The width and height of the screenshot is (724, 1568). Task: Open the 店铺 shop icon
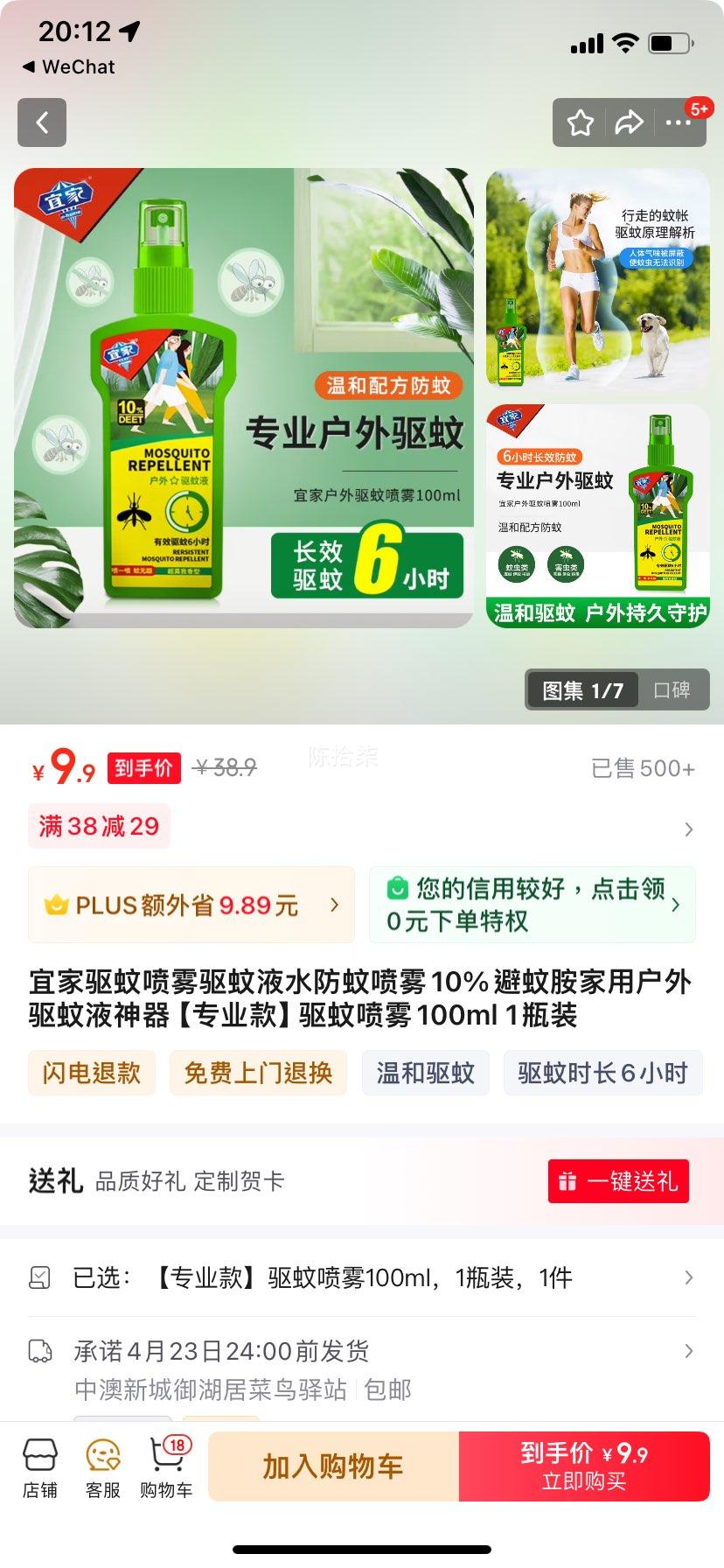tap(40, 1464)
